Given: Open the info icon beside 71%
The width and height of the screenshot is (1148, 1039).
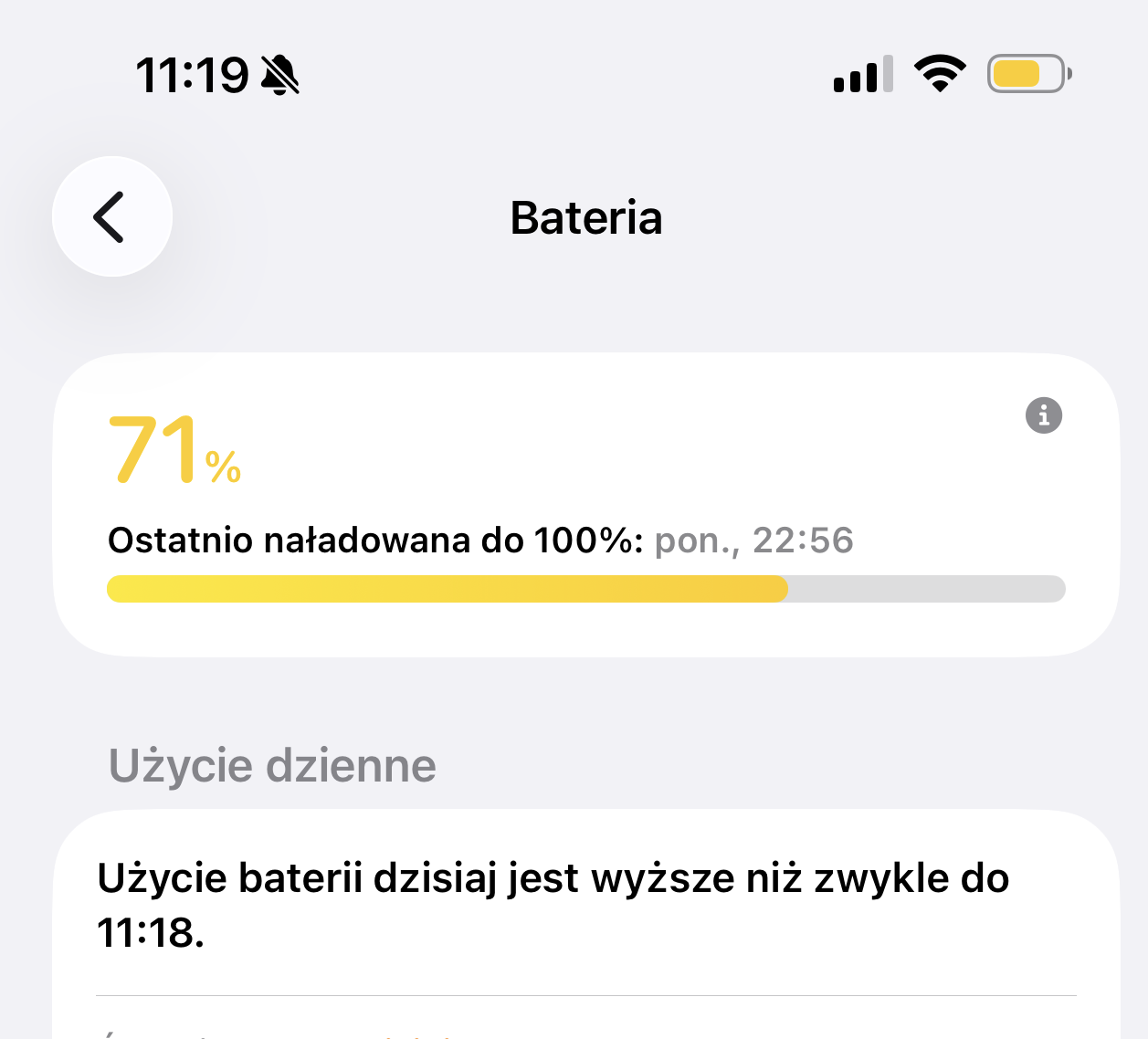Looking at the screenshot, I should click(x=1043, y=415).
